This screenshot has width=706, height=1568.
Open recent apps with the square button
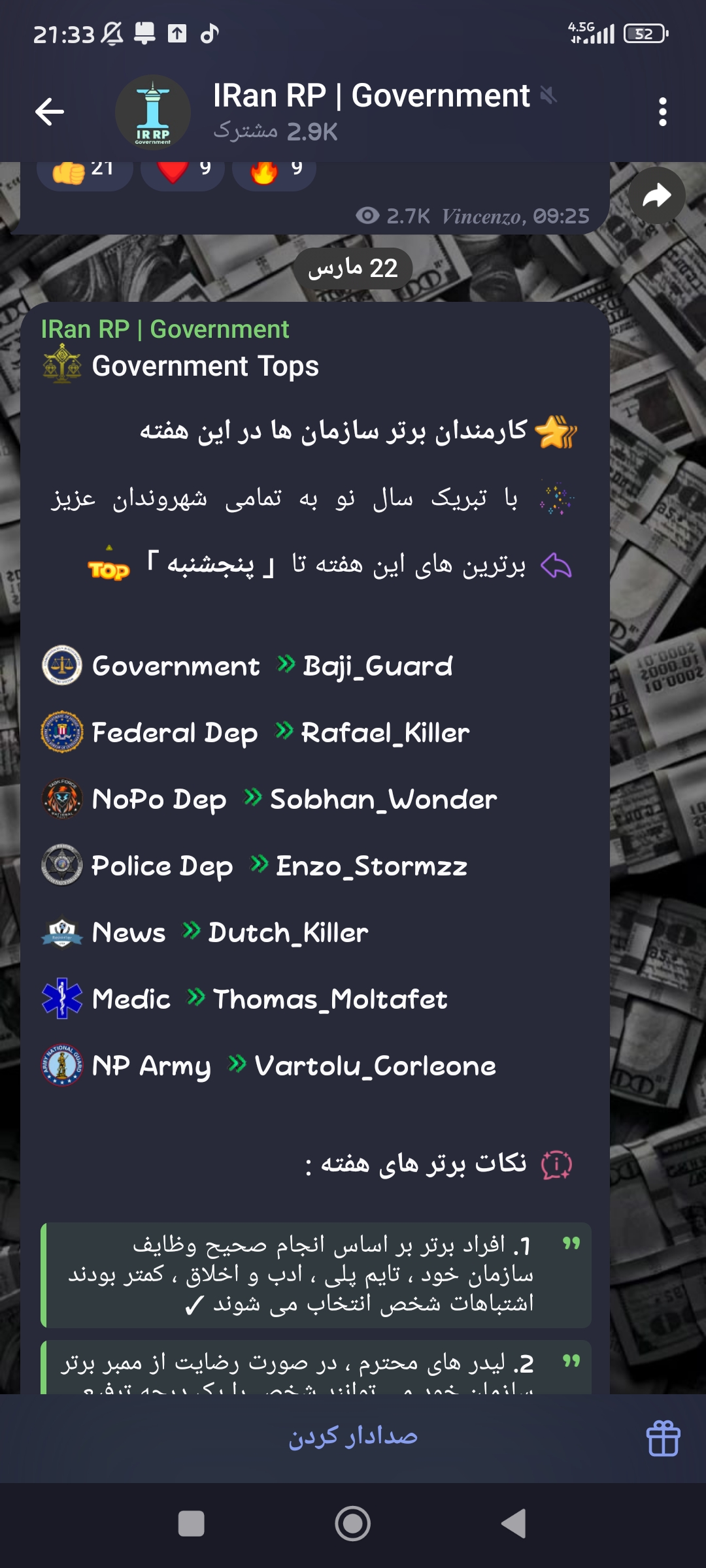pos(192,1524)
